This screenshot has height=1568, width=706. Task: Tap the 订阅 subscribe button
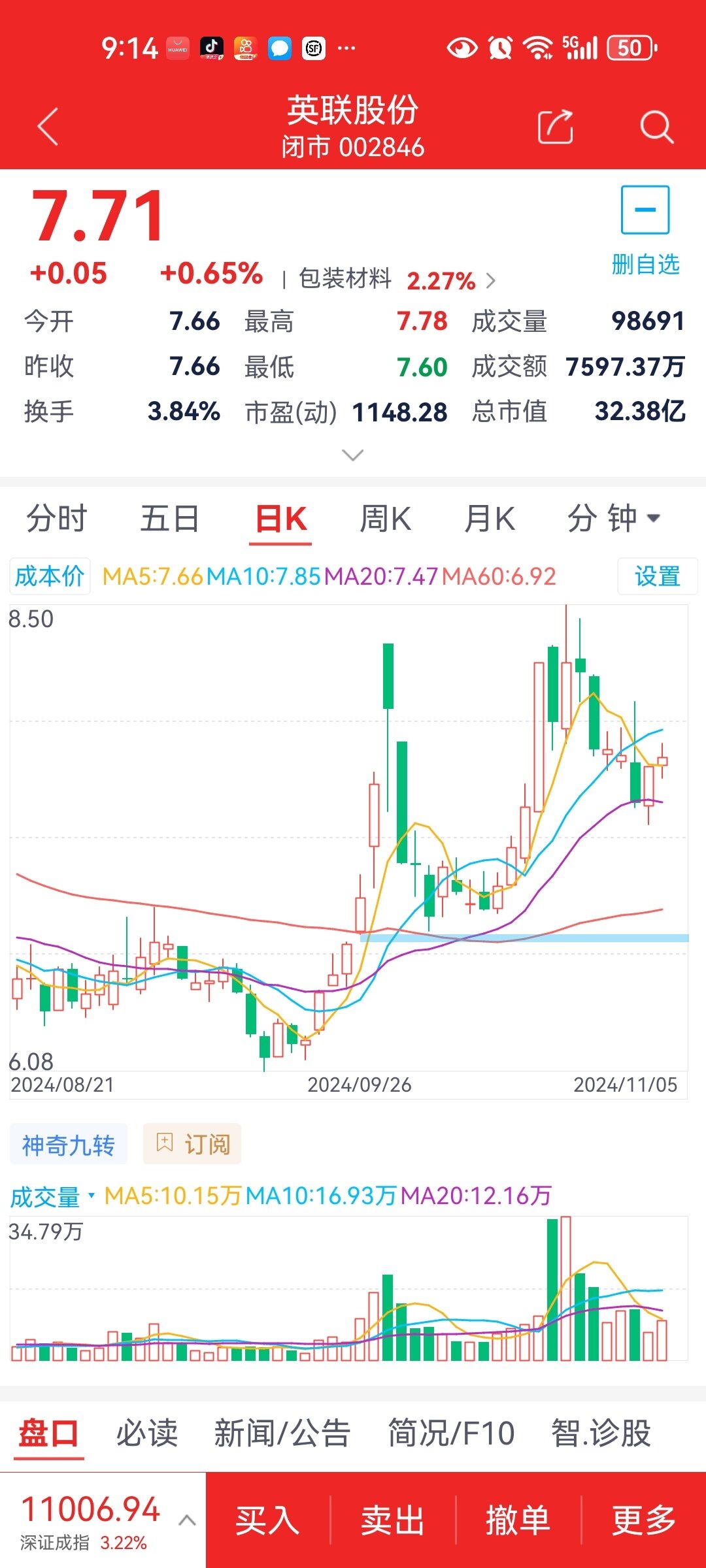193,1144
